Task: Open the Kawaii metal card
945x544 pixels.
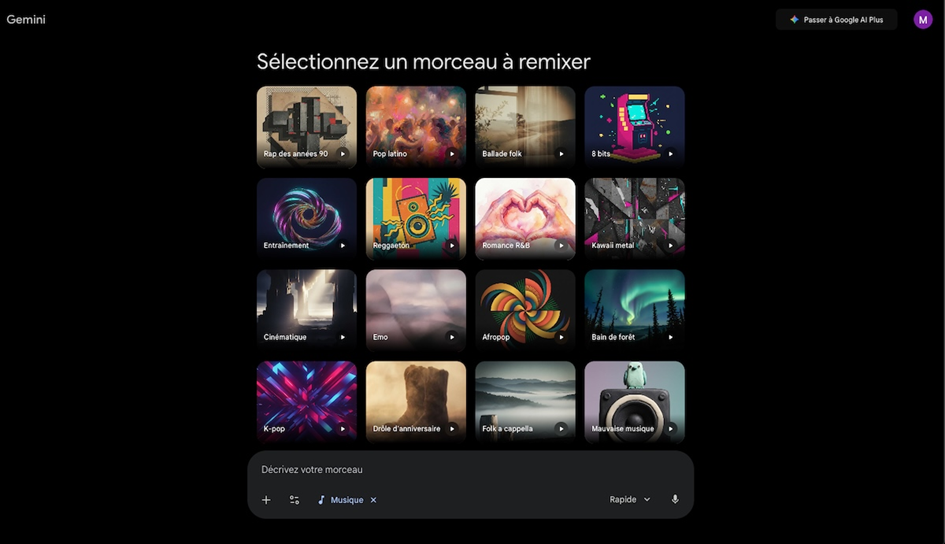Action: pos(634,217)
